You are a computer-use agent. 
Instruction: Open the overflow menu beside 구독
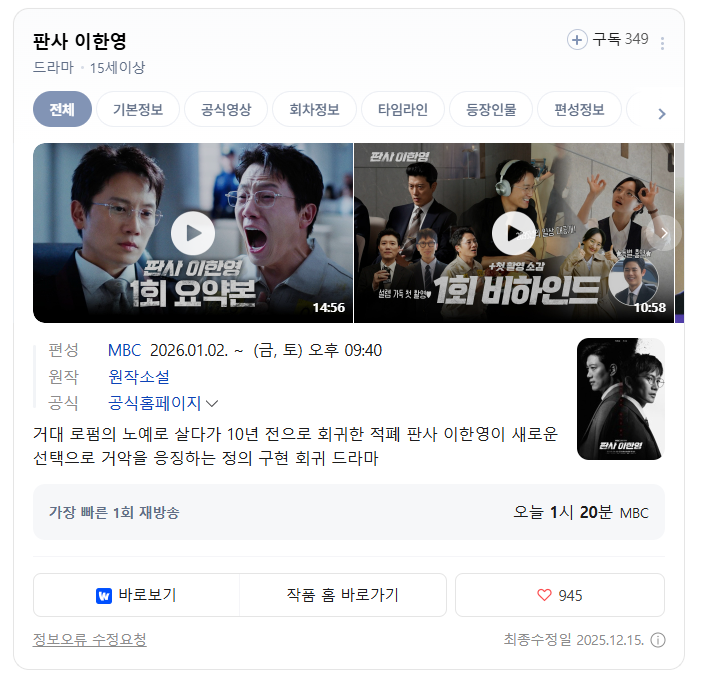[x=662, y=43]
